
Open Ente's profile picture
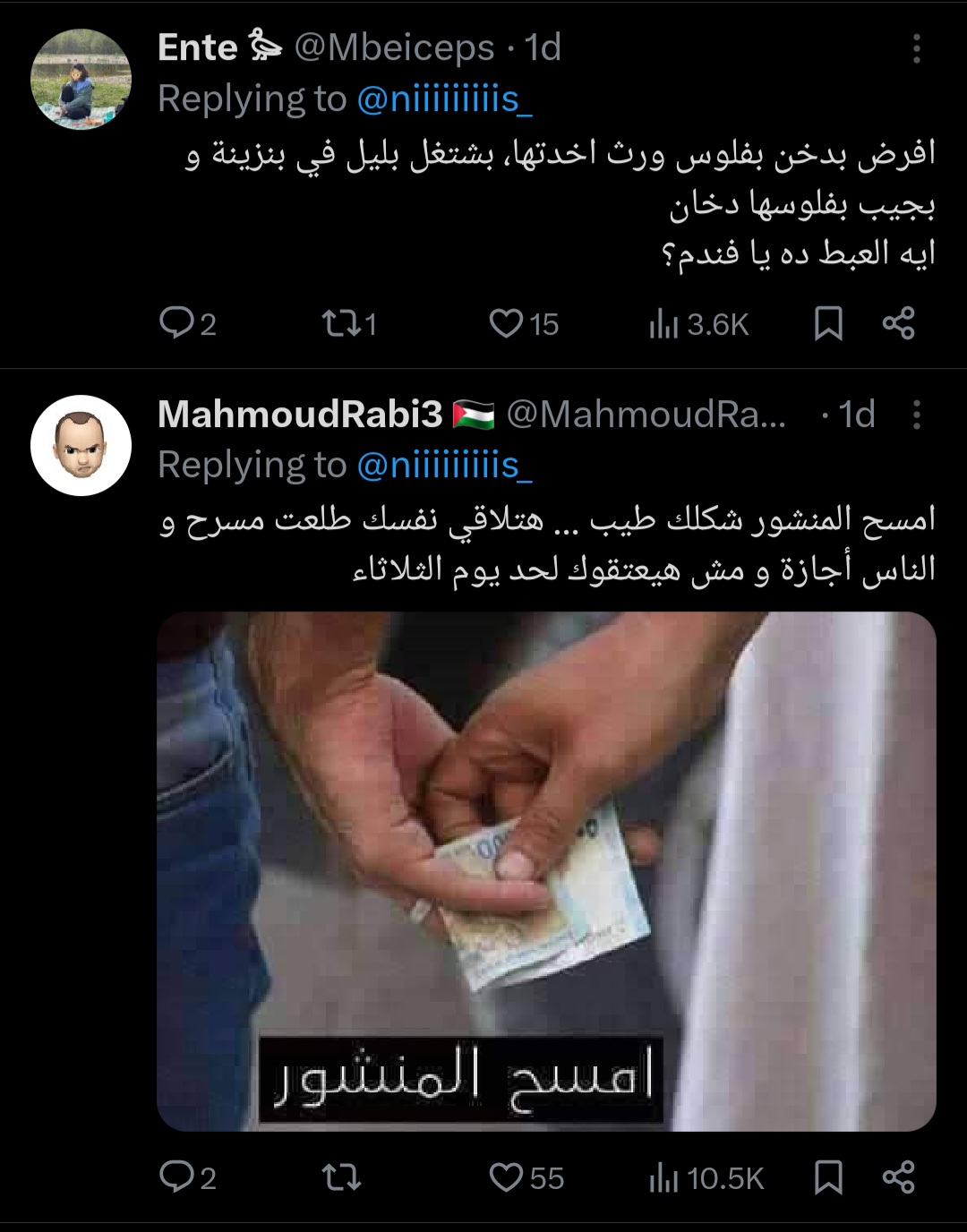(81, 80)
